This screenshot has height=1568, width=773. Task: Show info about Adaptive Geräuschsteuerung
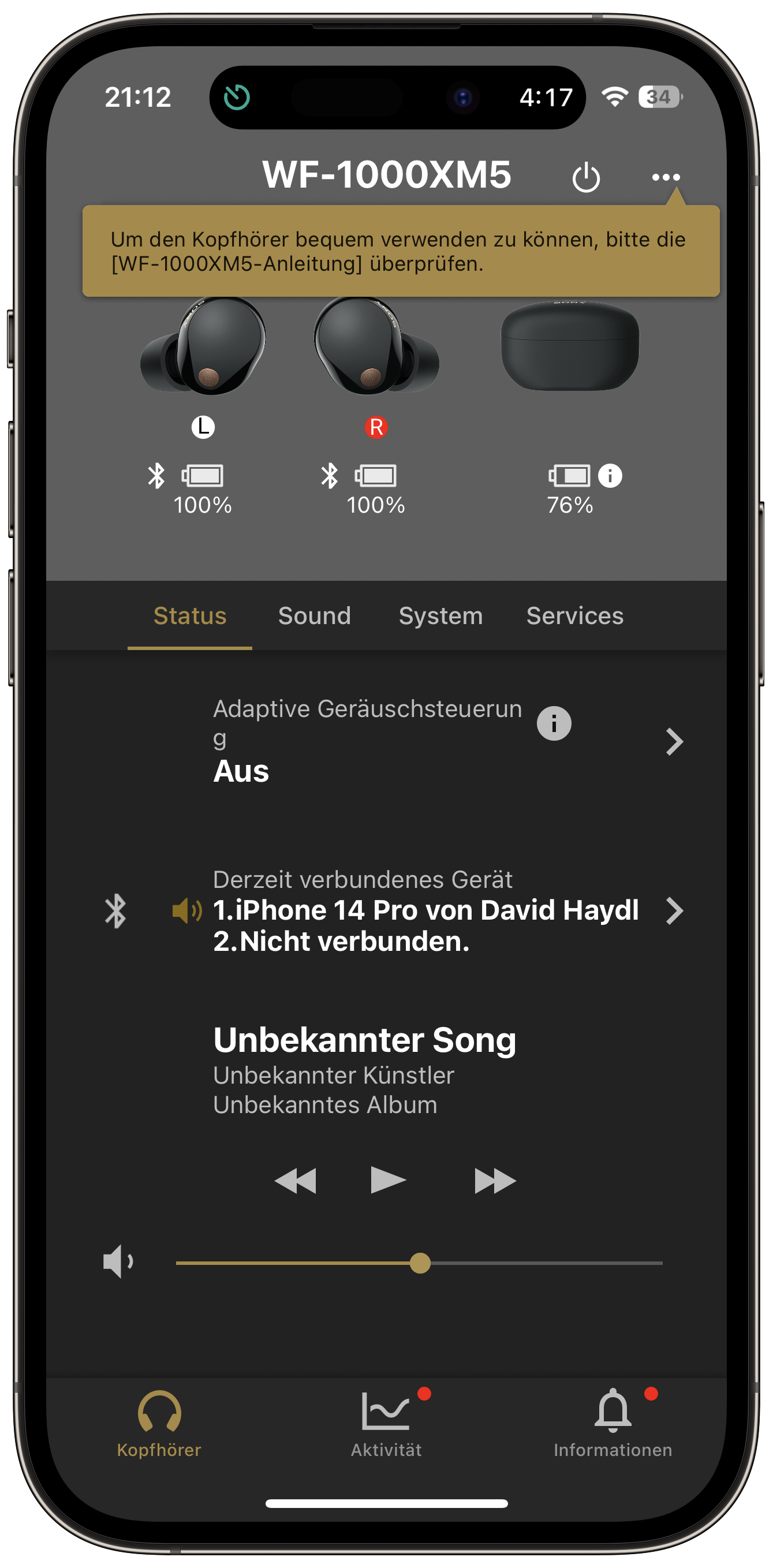coord(554,723)
